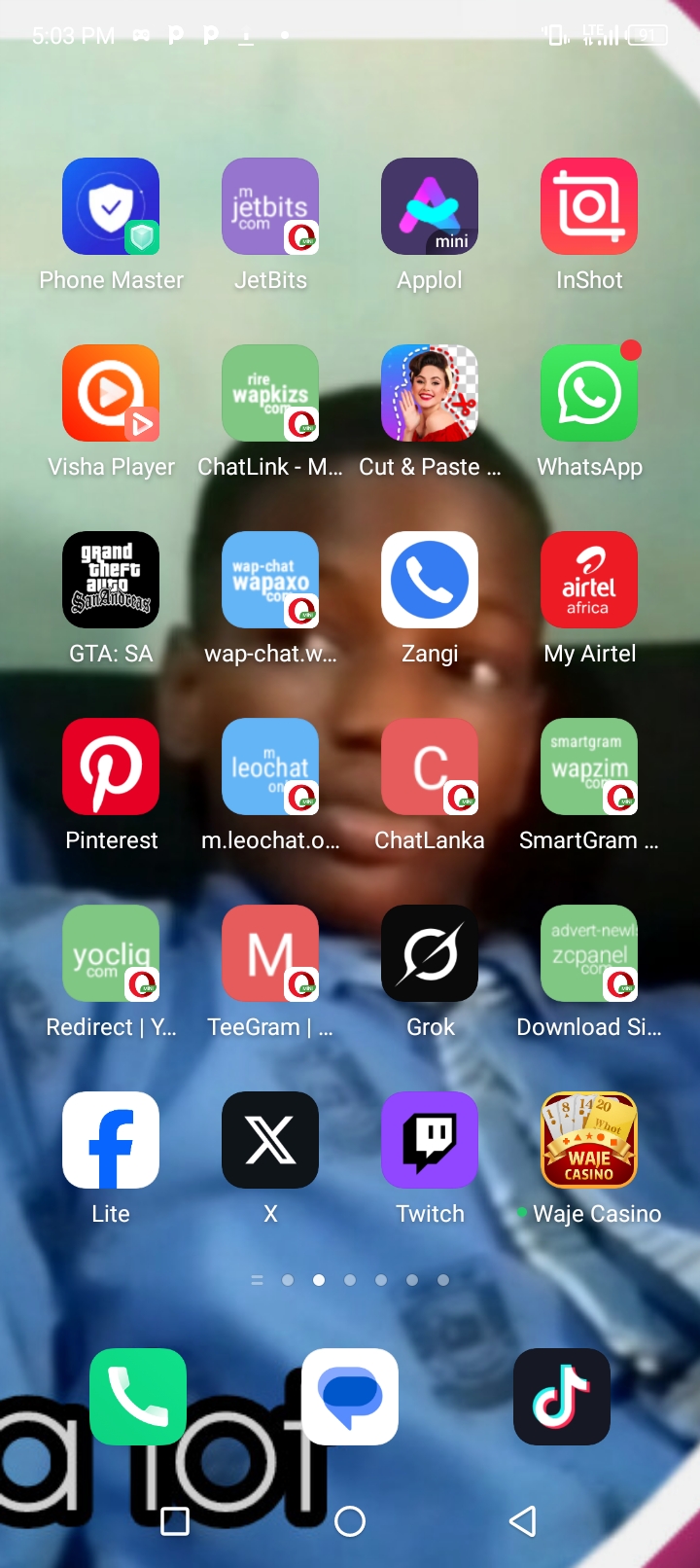Screen dimensions: 700x1568
Task: Open Twitch
Action: click(x=430, y=1141)
